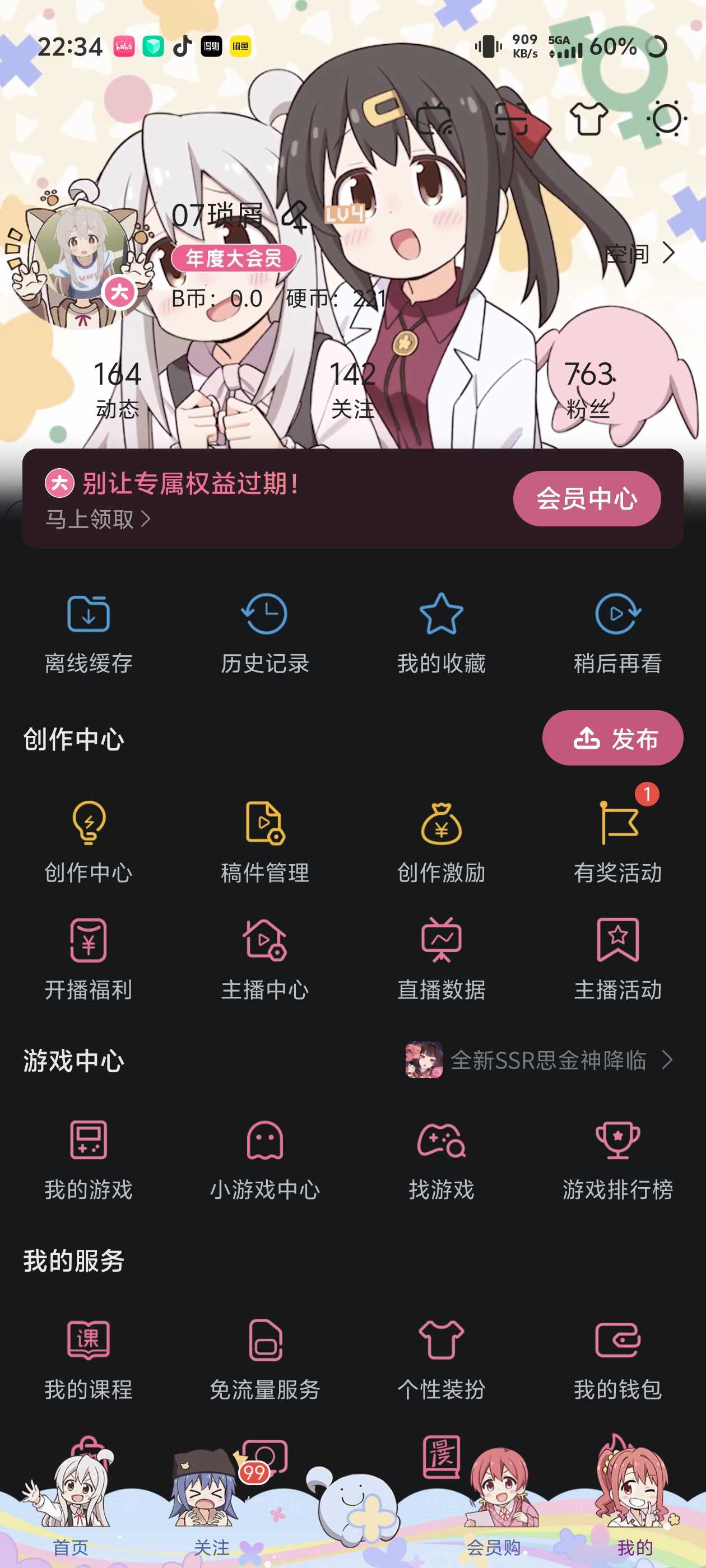Open 有奖活动 with the red badge
706x1568 pixels.
coord(617,841)
